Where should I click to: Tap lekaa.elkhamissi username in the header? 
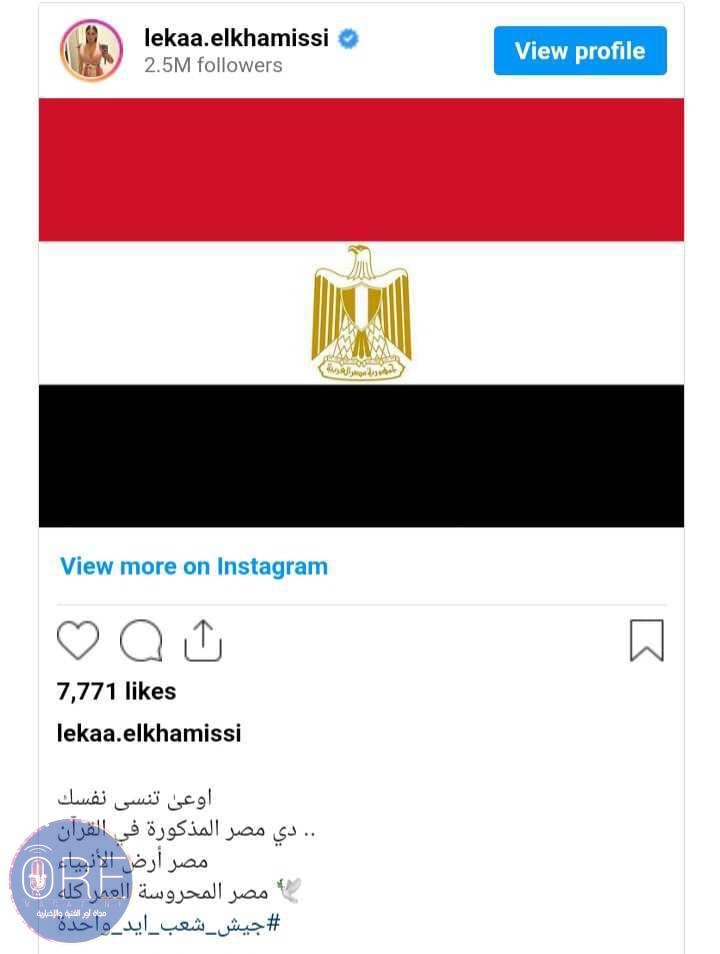pos(236,38)
